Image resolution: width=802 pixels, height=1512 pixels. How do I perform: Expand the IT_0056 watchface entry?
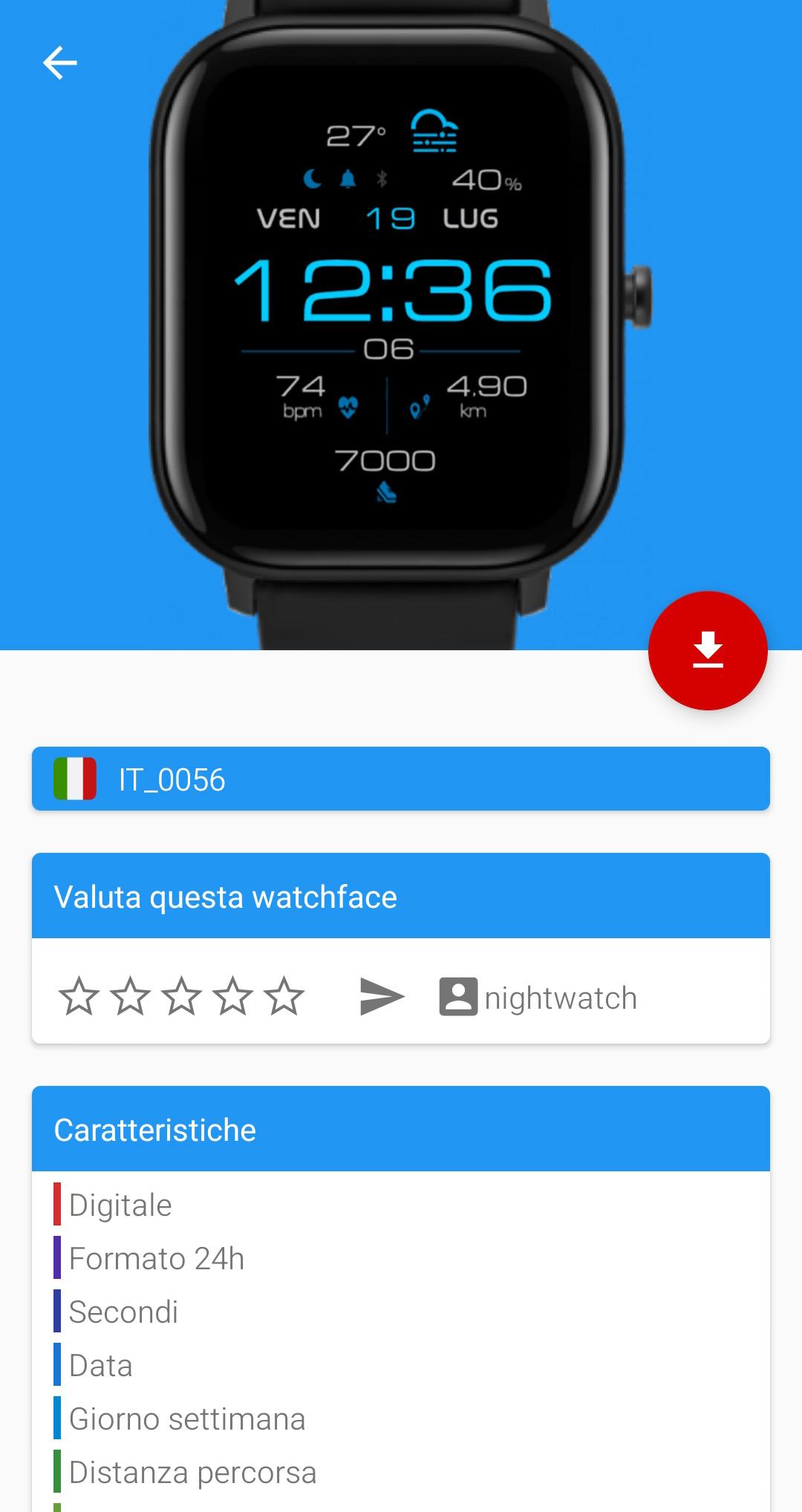(401, 779)
